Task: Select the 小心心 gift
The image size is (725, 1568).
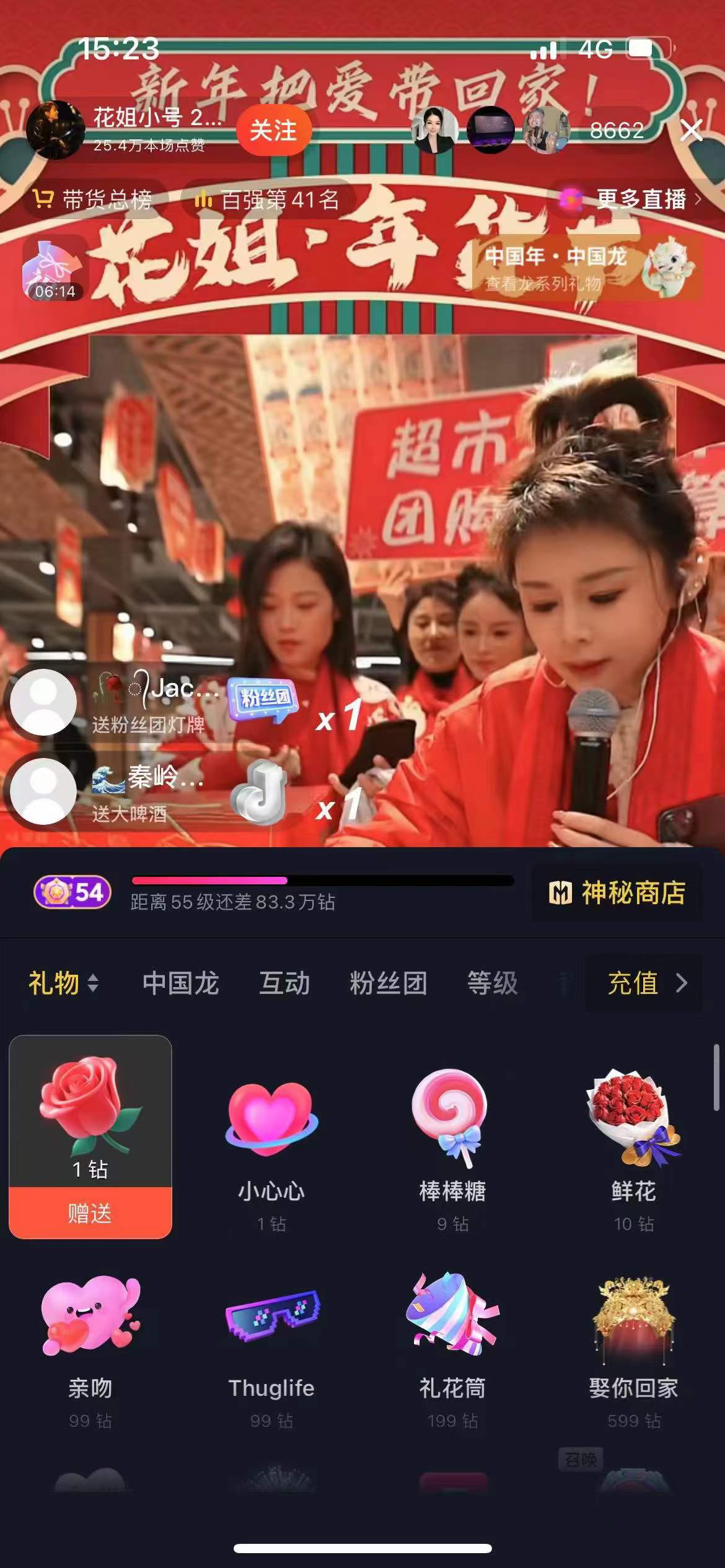Action: (x=271, y=1147)
